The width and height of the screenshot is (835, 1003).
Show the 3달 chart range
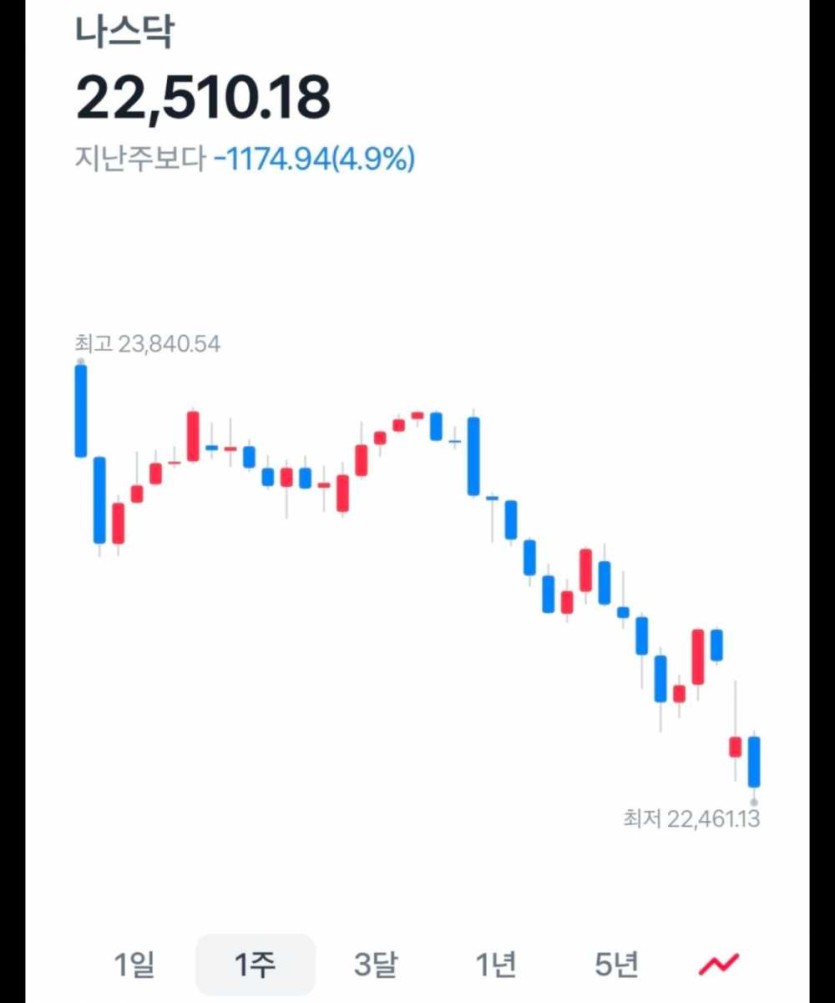[x=376, y=965]
